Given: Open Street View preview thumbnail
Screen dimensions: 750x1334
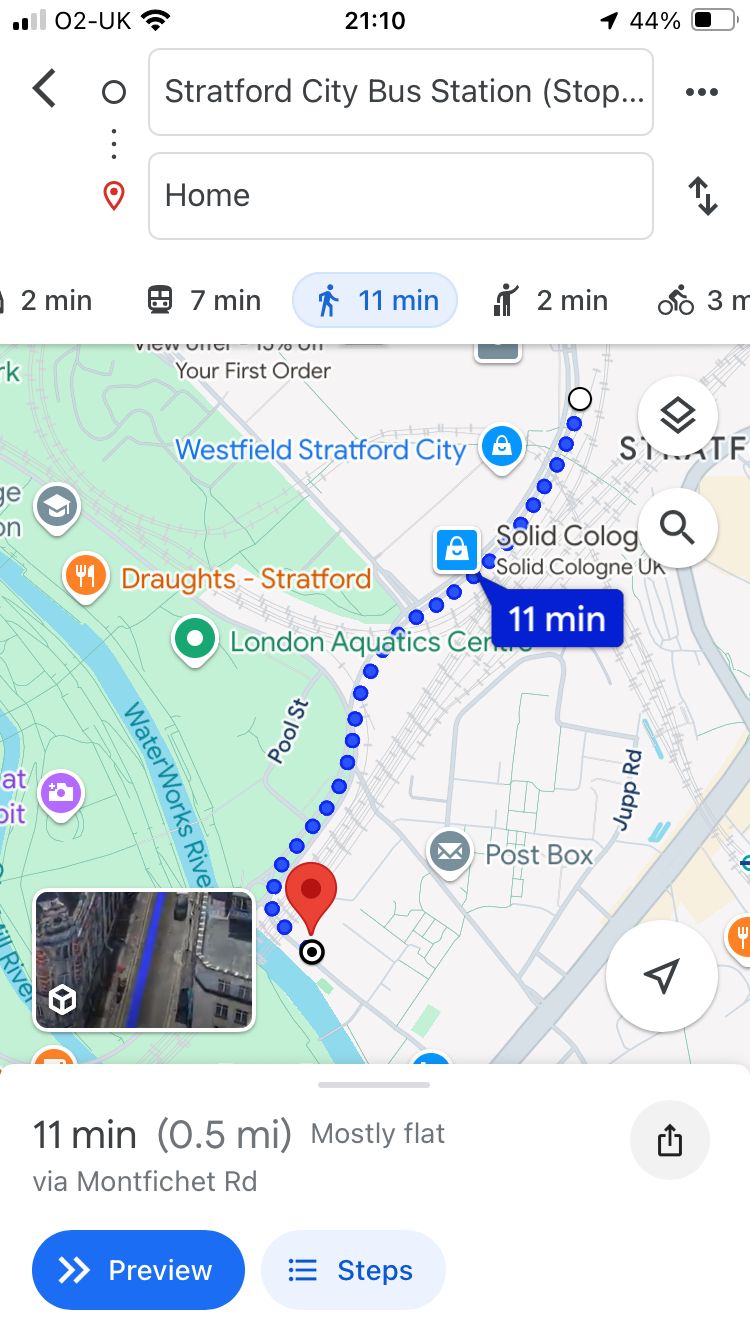Looking at the screenshot, I should [145, 960].
